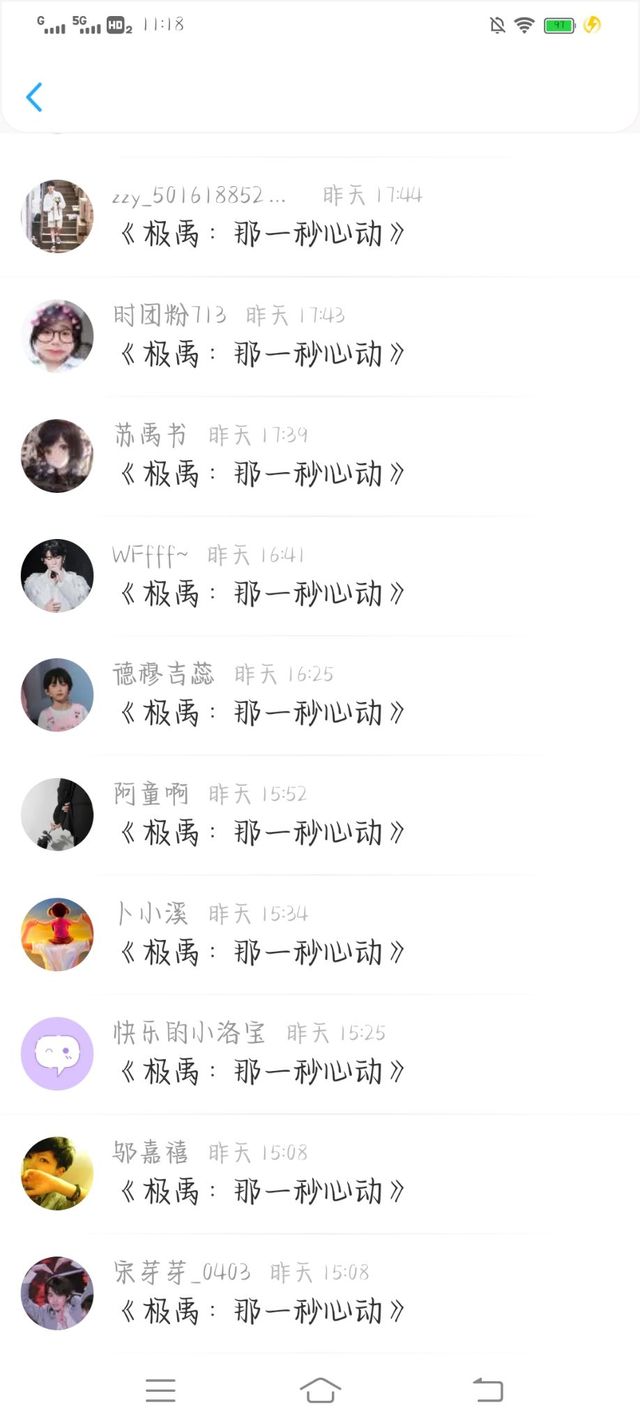640x1428 pixels.
Task: Open the comment from 时团粉713
Action: pos(262,354)
